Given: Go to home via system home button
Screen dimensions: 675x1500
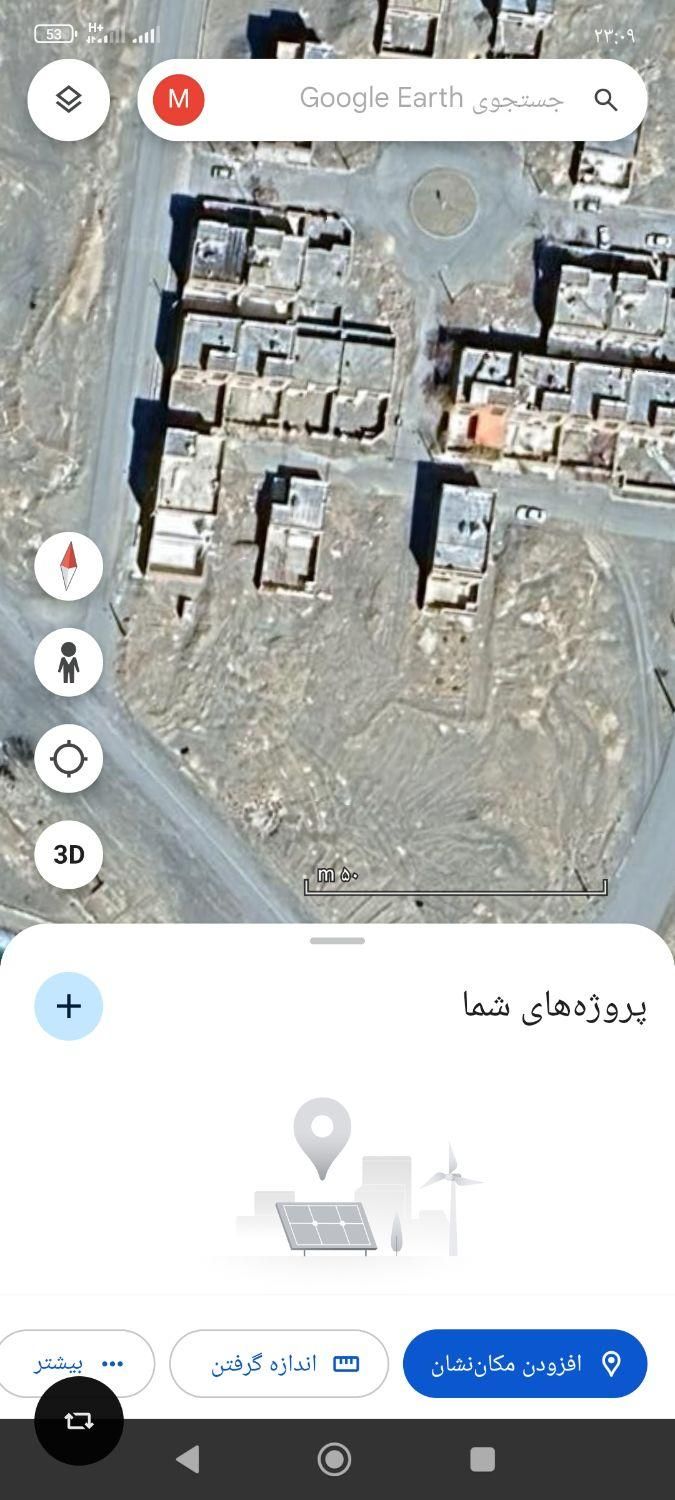Looking at the screenshot, I should coord(334,1459).
